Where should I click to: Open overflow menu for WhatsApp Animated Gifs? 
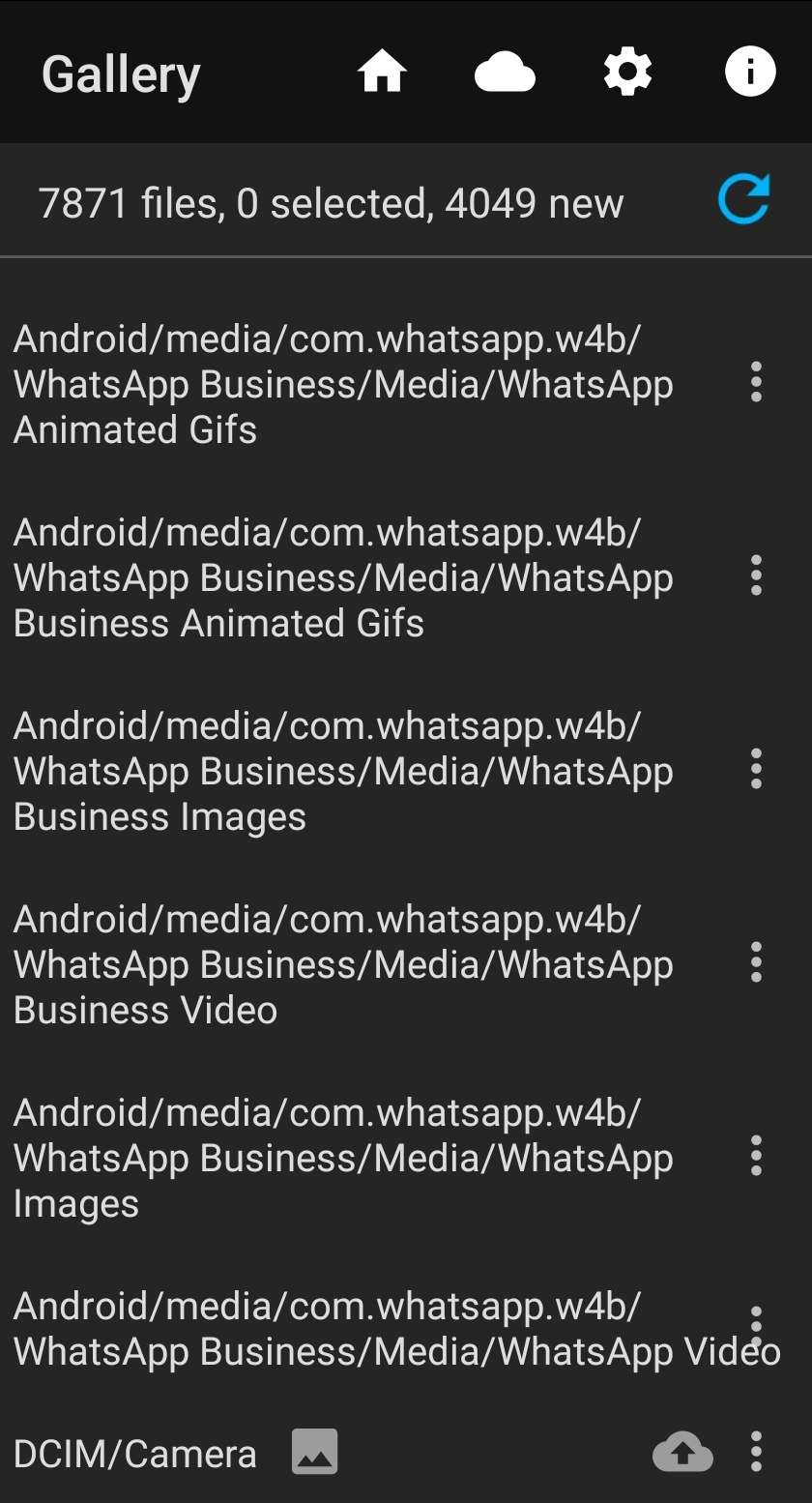pos(756,382)
